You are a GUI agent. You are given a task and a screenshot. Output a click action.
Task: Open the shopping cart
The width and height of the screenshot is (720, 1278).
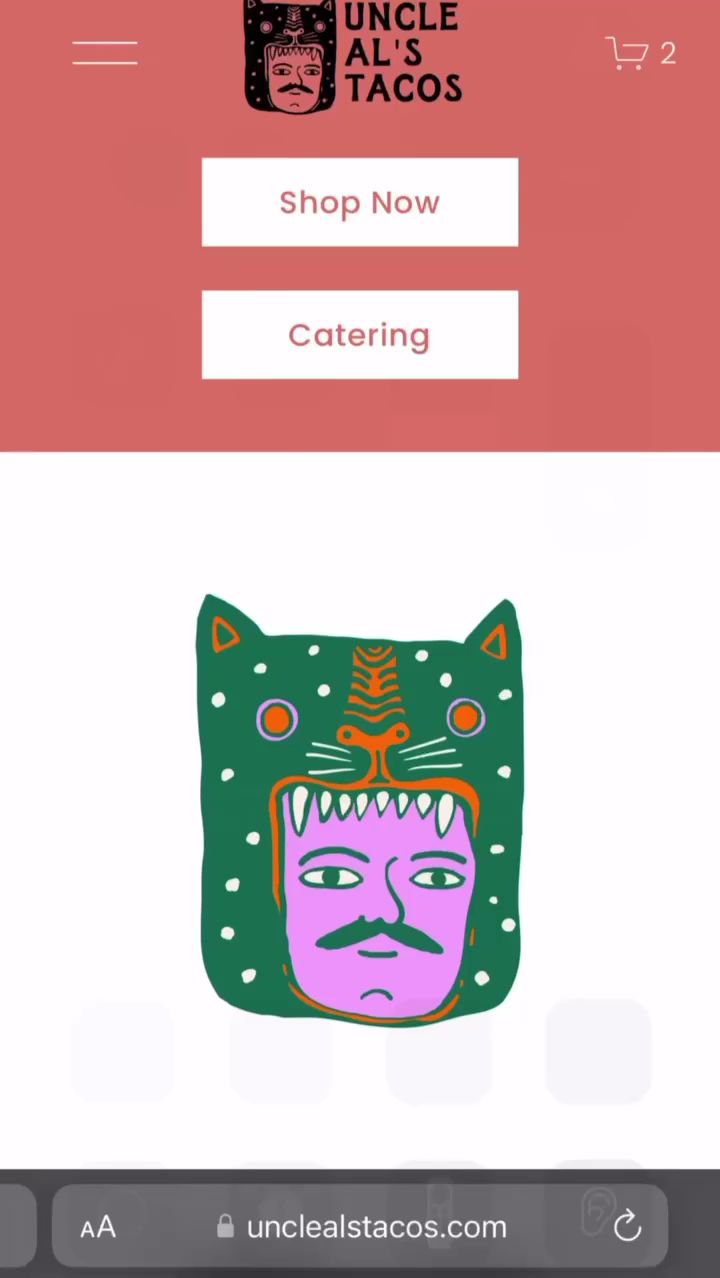[x=640, y=53]
